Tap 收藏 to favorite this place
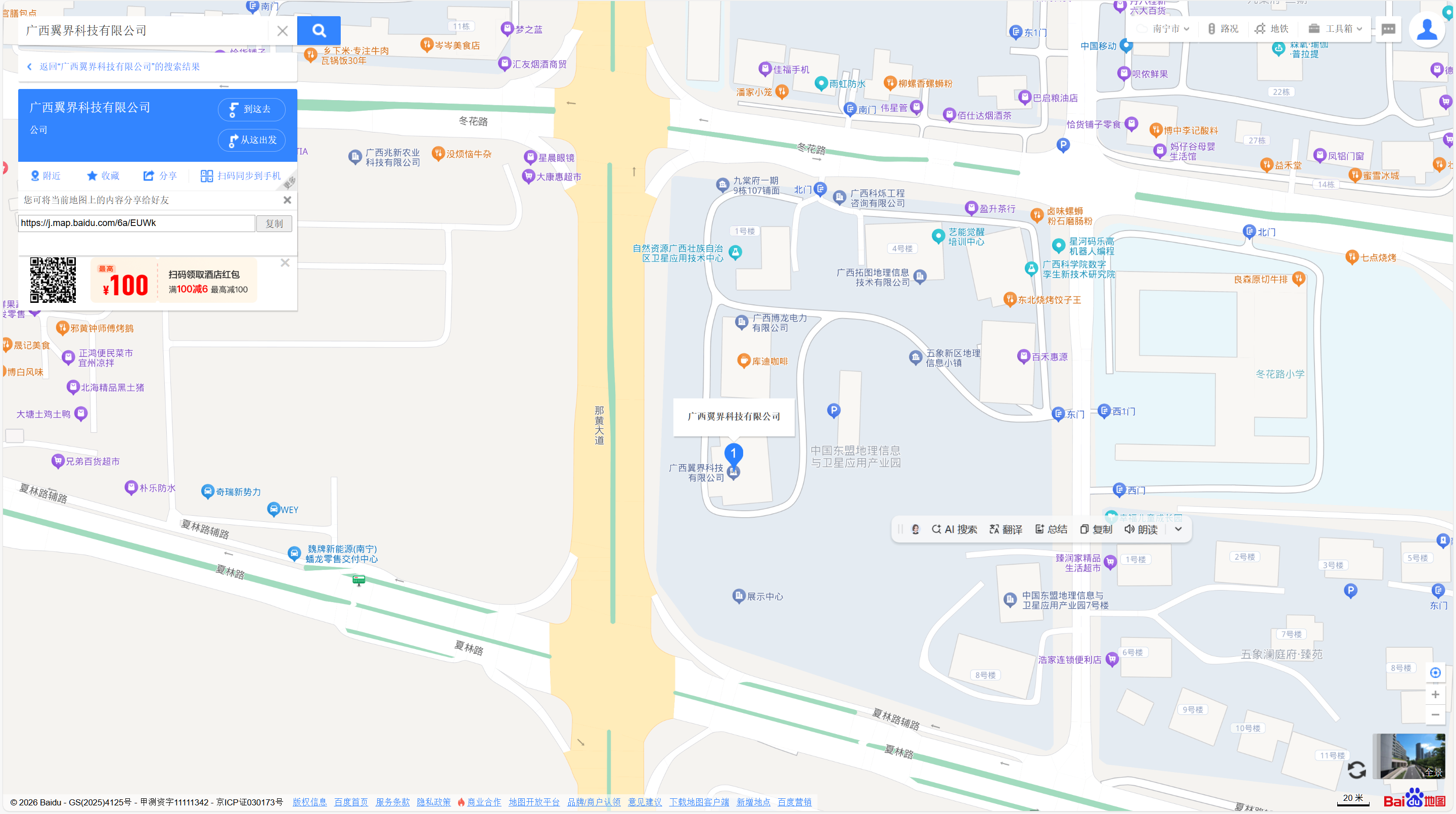 103,176
